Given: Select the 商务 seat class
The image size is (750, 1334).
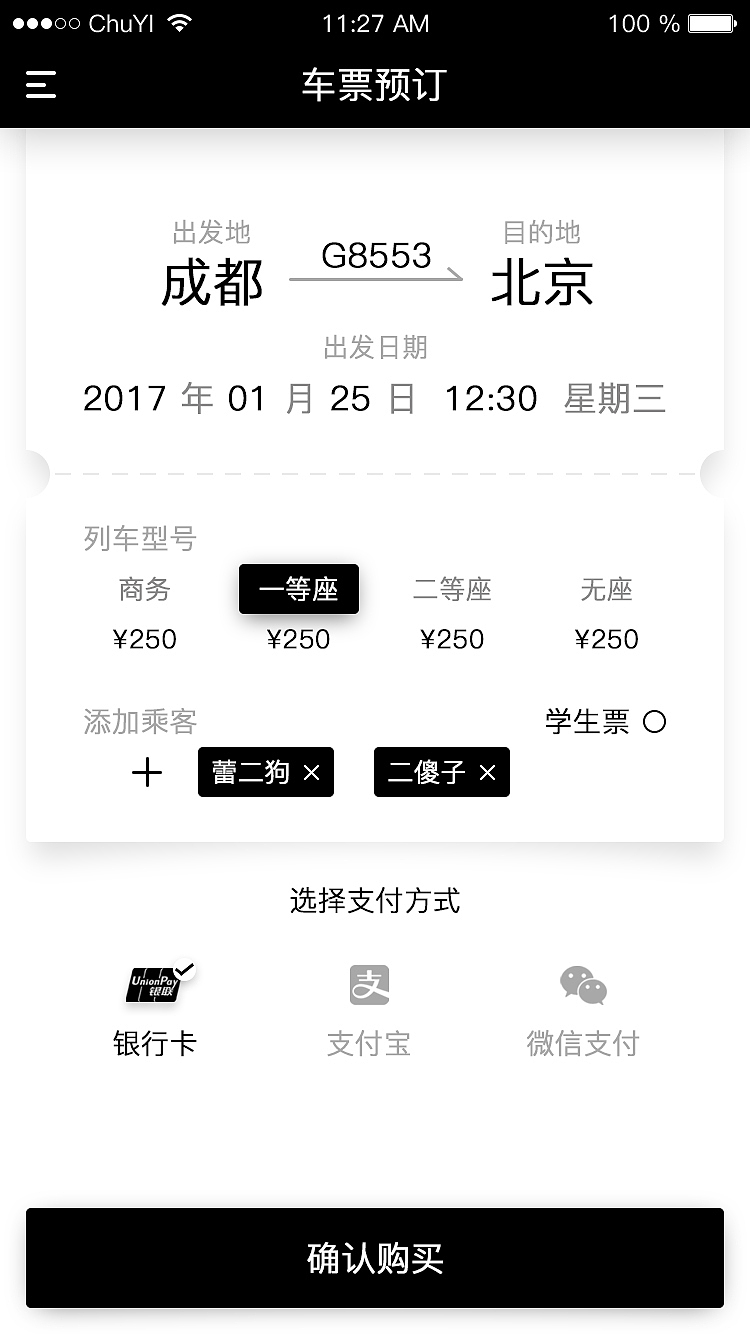Looking at the screenshot, I should 145,590.
